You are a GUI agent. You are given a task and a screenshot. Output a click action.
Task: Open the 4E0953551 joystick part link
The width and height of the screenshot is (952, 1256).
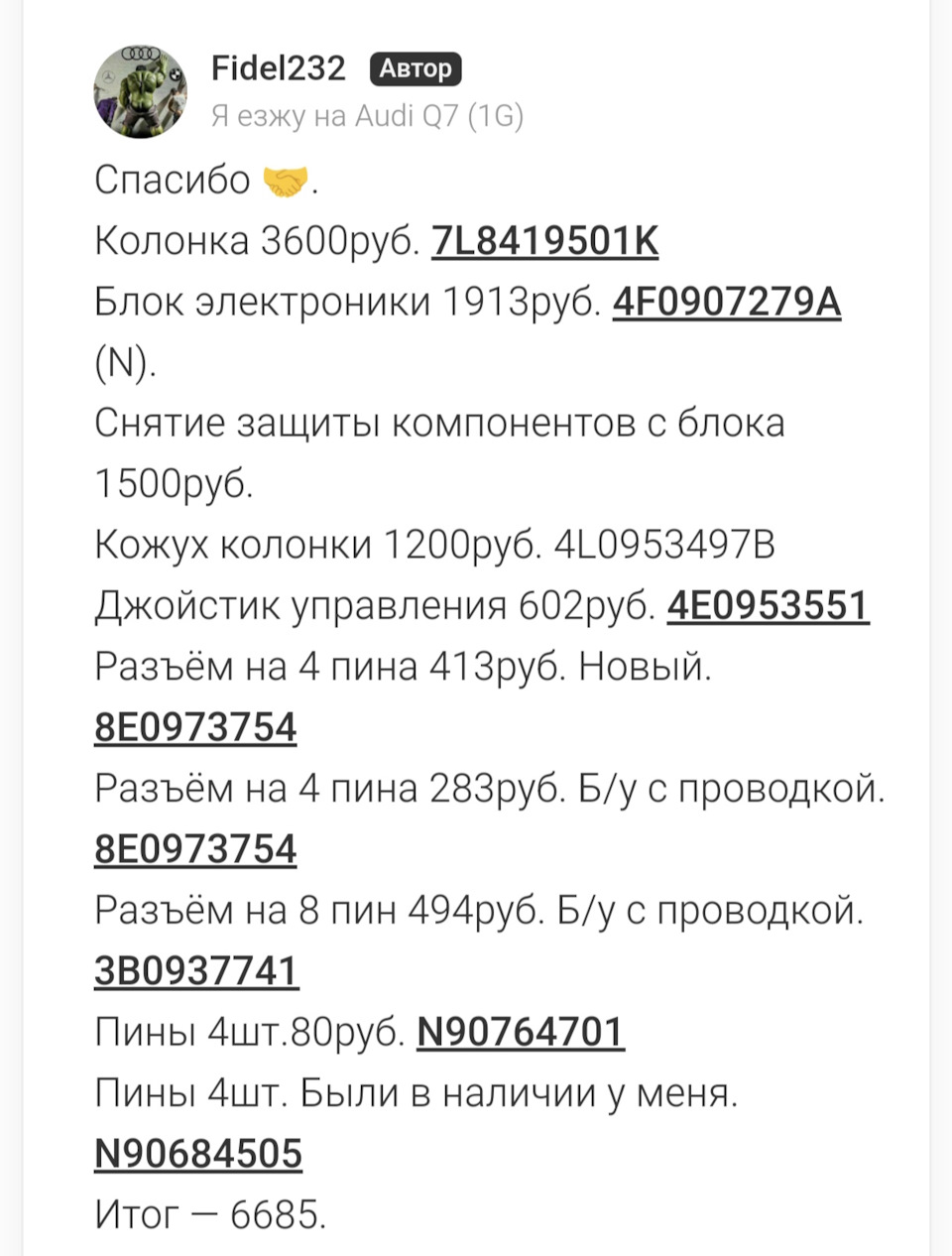pyautogui.click(x=768, y=605)
